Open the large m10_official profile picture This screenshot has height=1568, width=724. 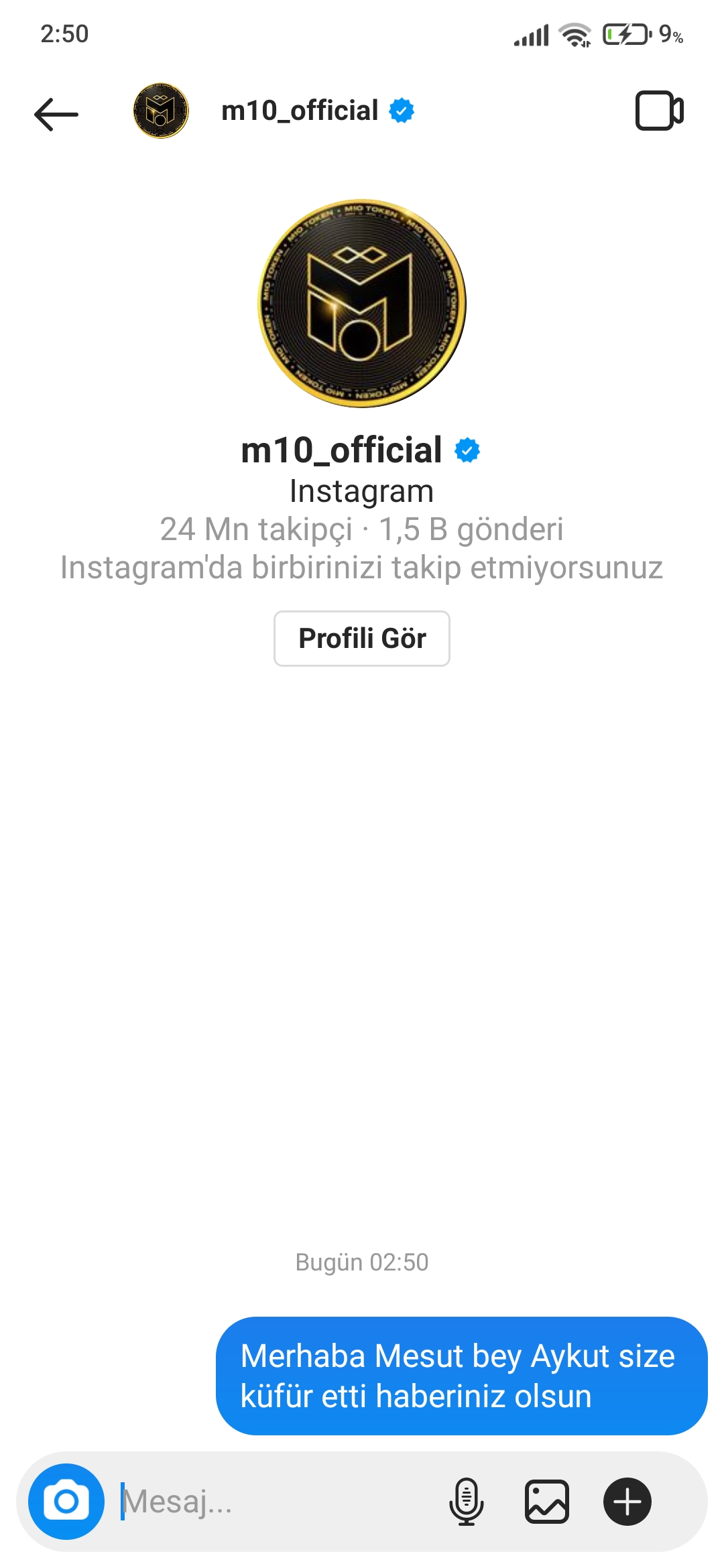pos(362,303)
